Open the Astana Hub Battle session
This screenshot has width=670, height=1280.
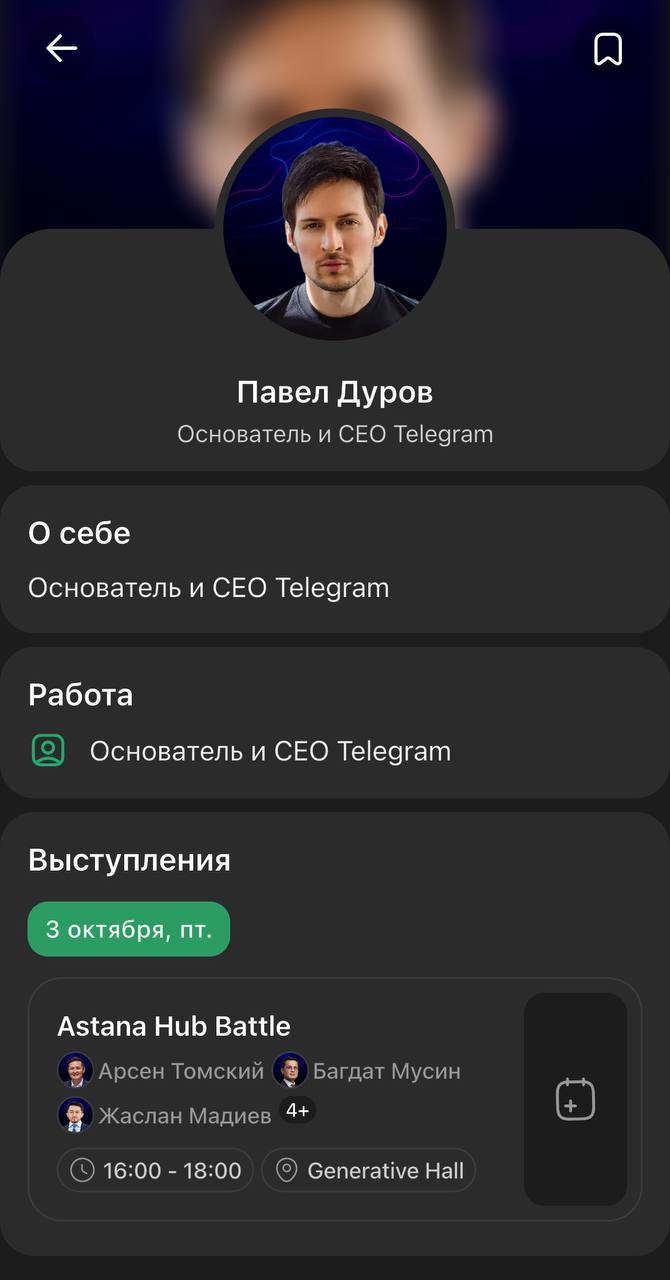(174, 1026)
